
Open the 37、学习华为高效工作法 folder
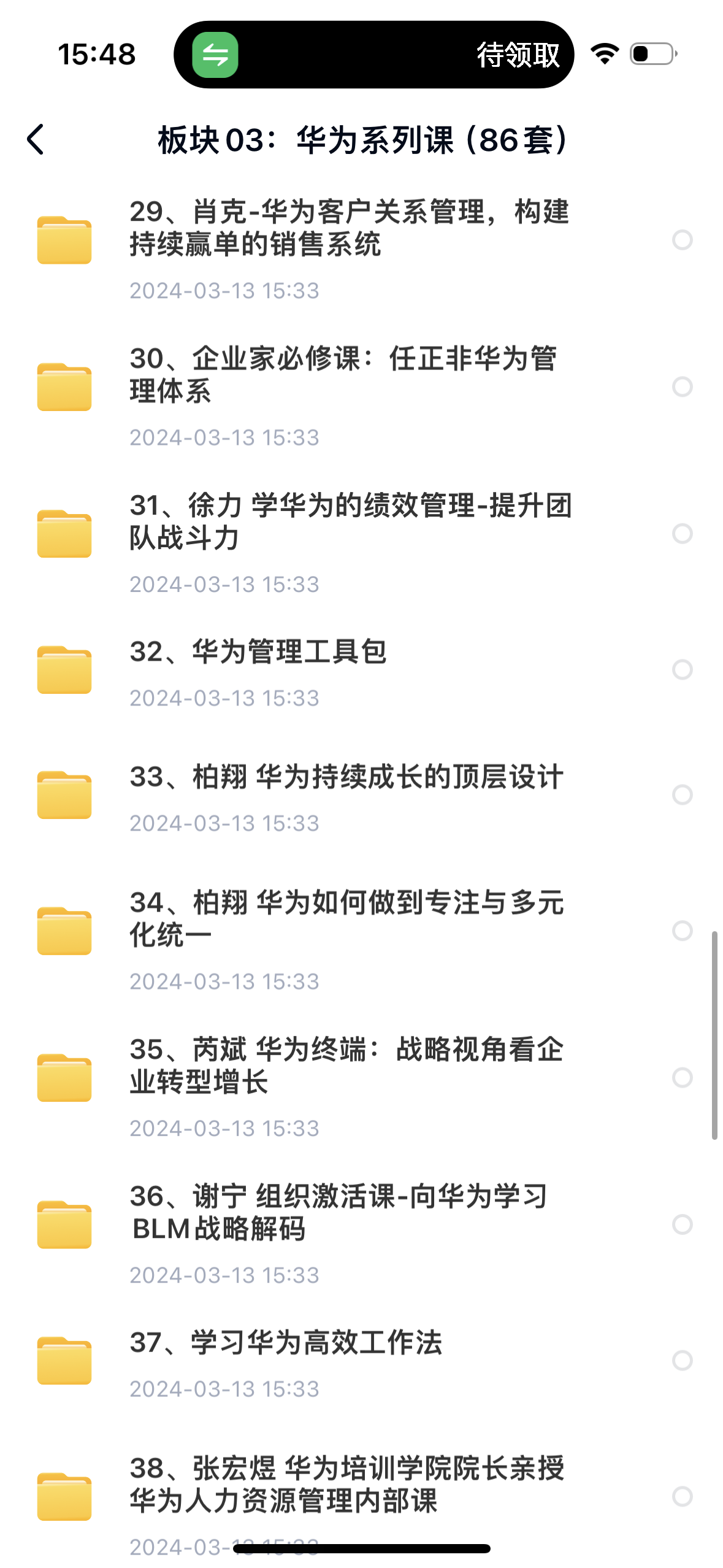coord(286,1343)
